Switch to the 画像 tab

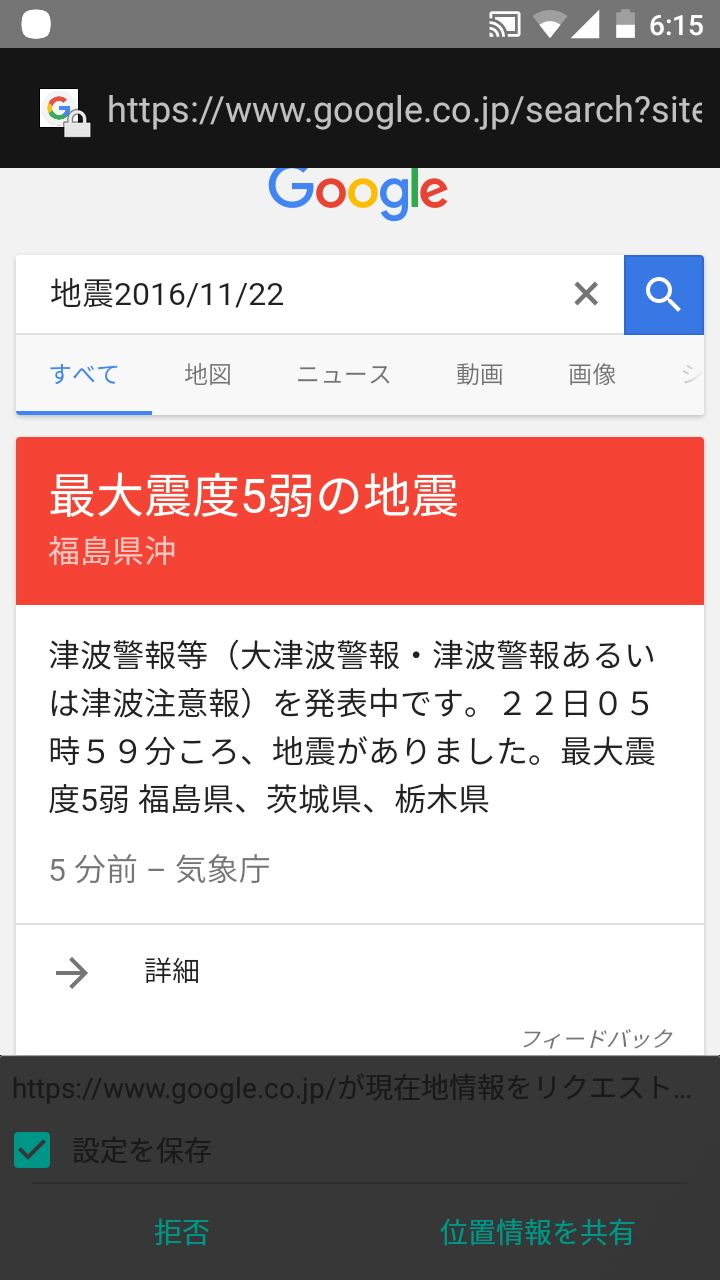[592, 375]
